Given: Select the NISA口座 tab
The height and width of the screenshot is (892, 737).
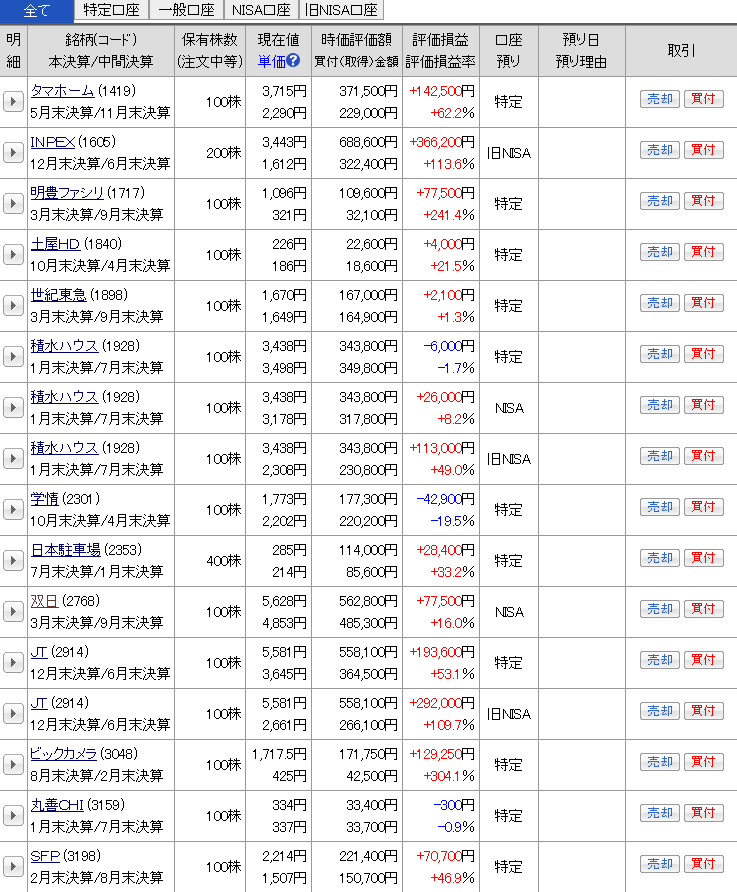Looking at the screenshot, I should (260, 11).
